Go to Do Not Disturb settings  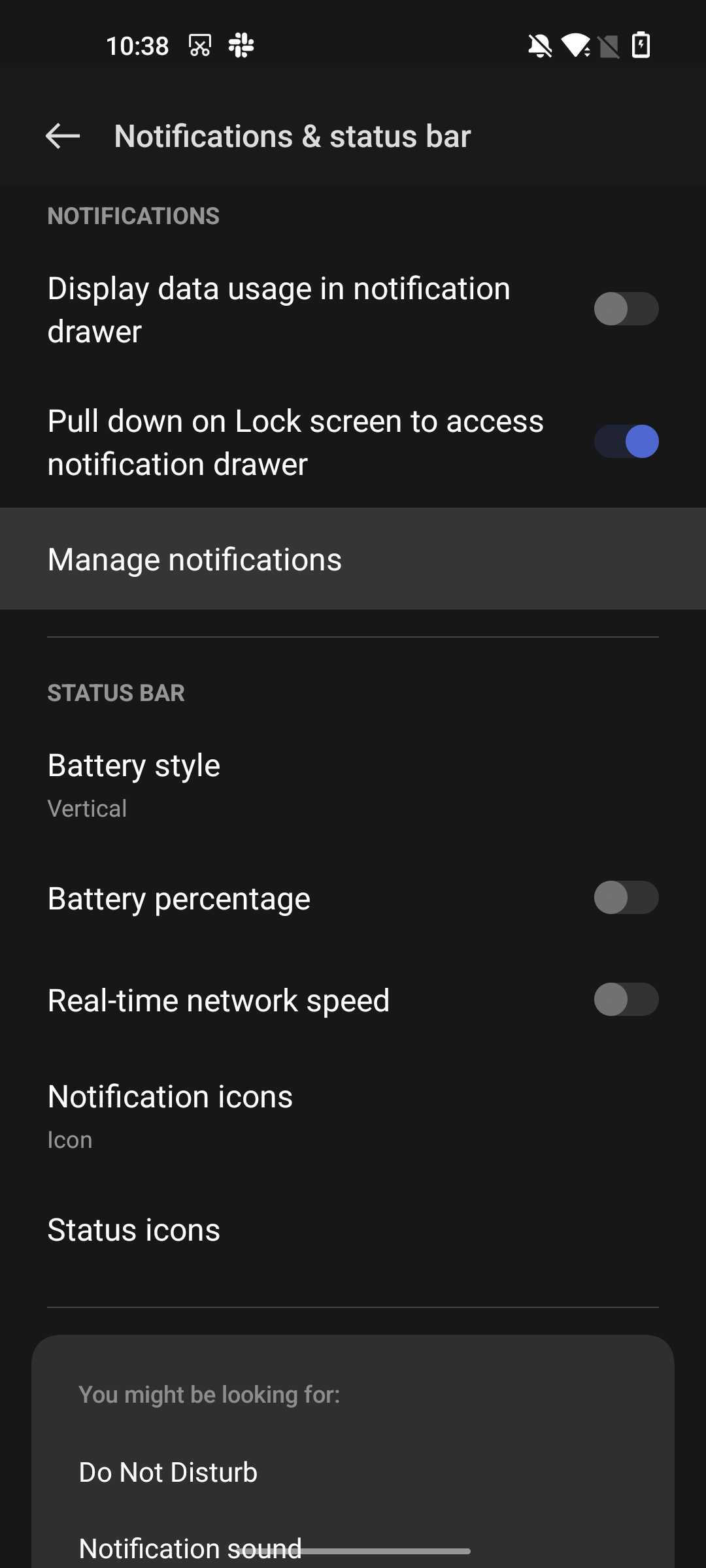coord(169,1473)
